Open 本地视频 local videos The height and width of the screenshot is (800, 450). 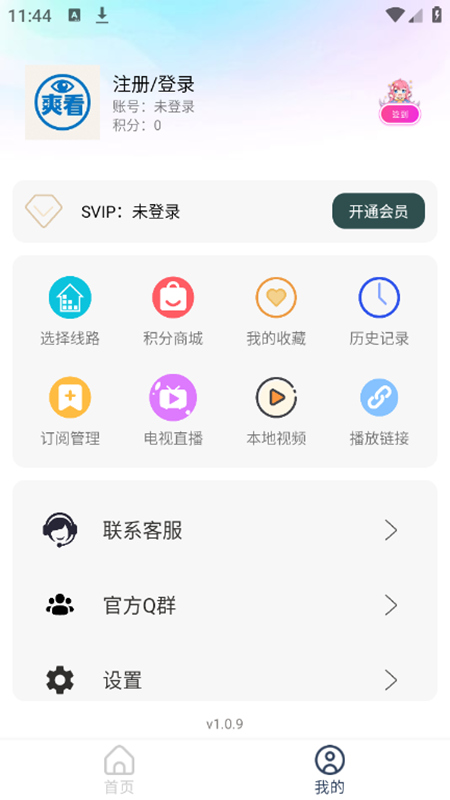(x=276, y=411)
